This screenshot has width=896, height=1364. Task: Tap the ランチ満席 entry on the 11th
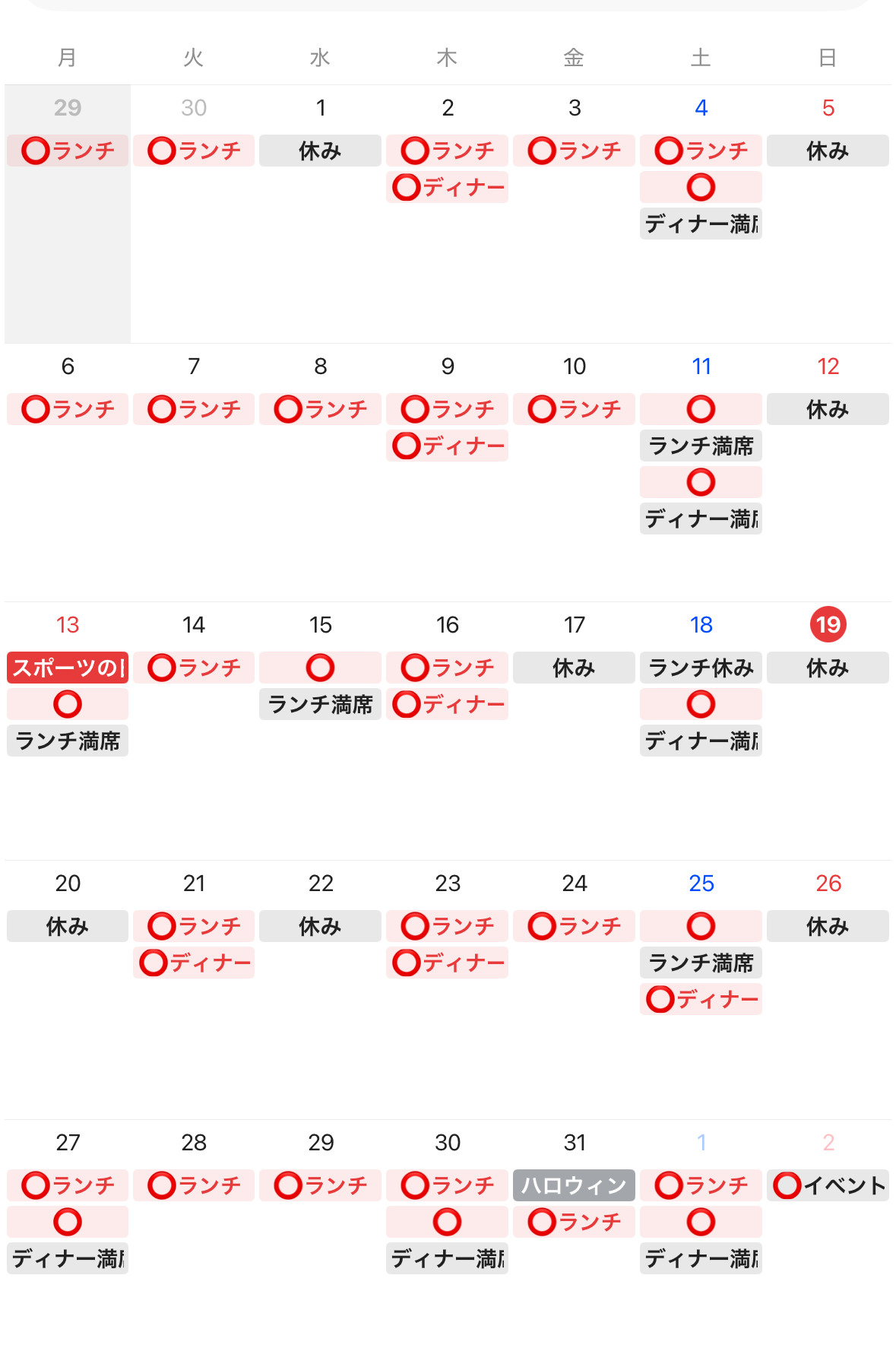(701, 446)
